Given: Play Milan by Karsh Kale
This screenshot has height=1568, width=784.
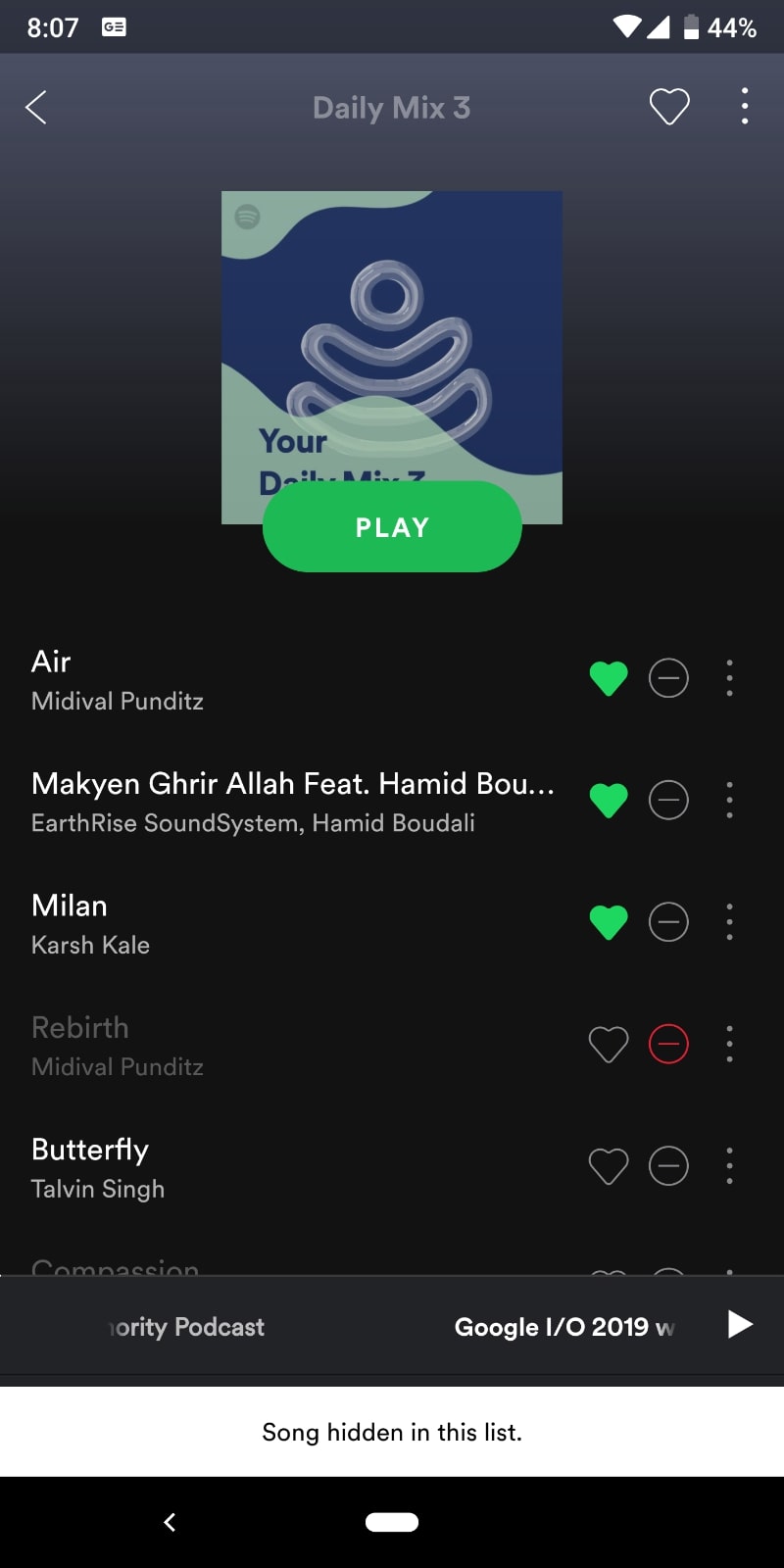Looking at the screenshot, I should pyautogui.click(x=245, y=923).
